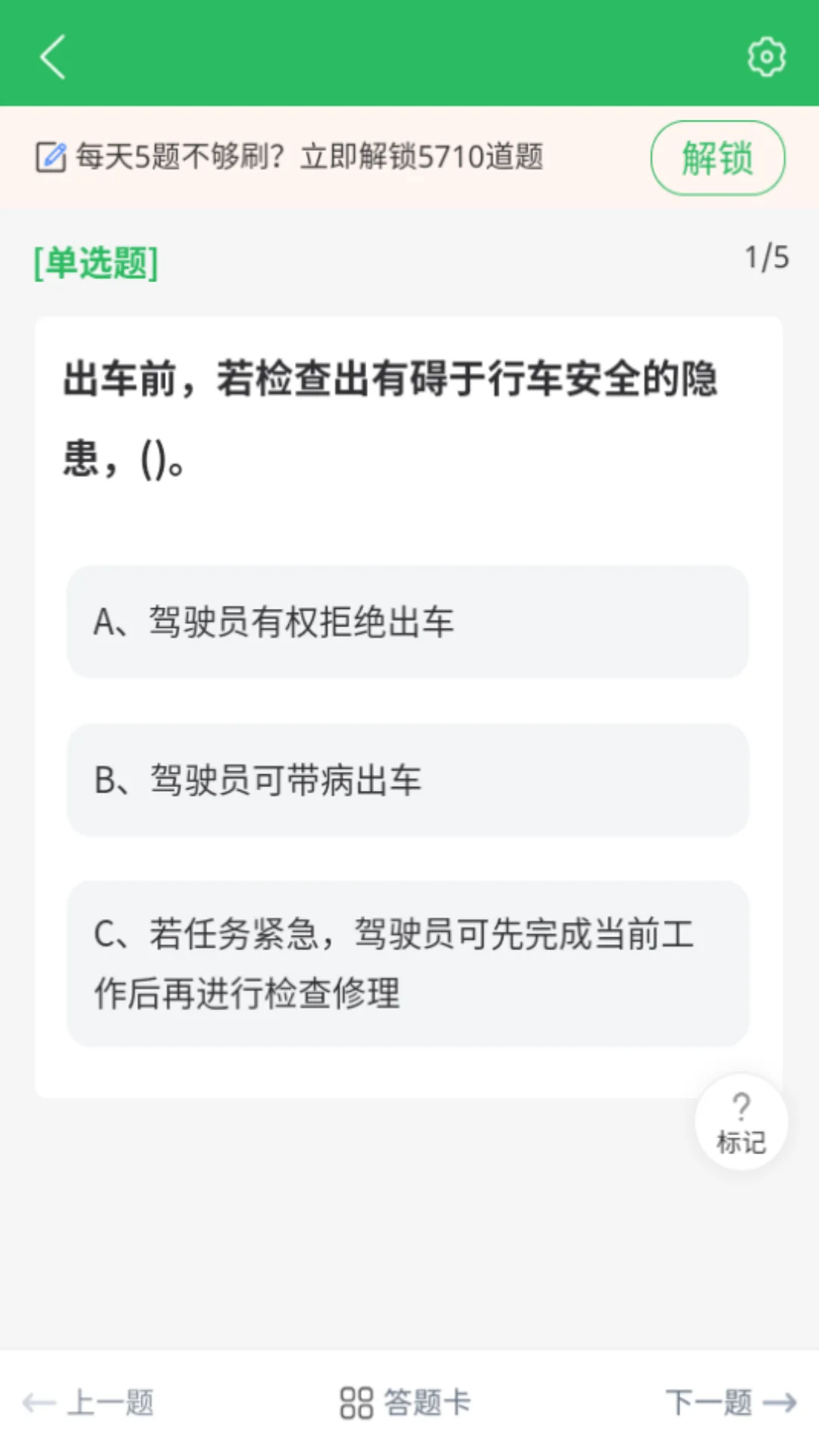Click the pencil edit icon in the banner
819x1456 pixels.
(51, 156)
